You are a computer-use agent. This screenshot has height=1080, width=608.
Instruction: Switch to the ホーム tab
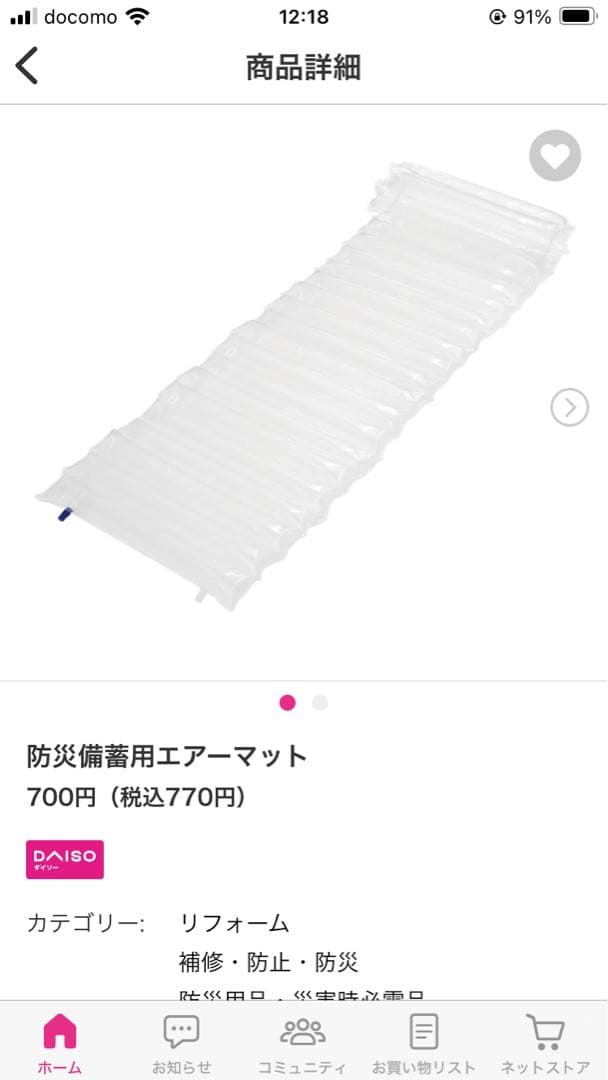pos(60,1042)
